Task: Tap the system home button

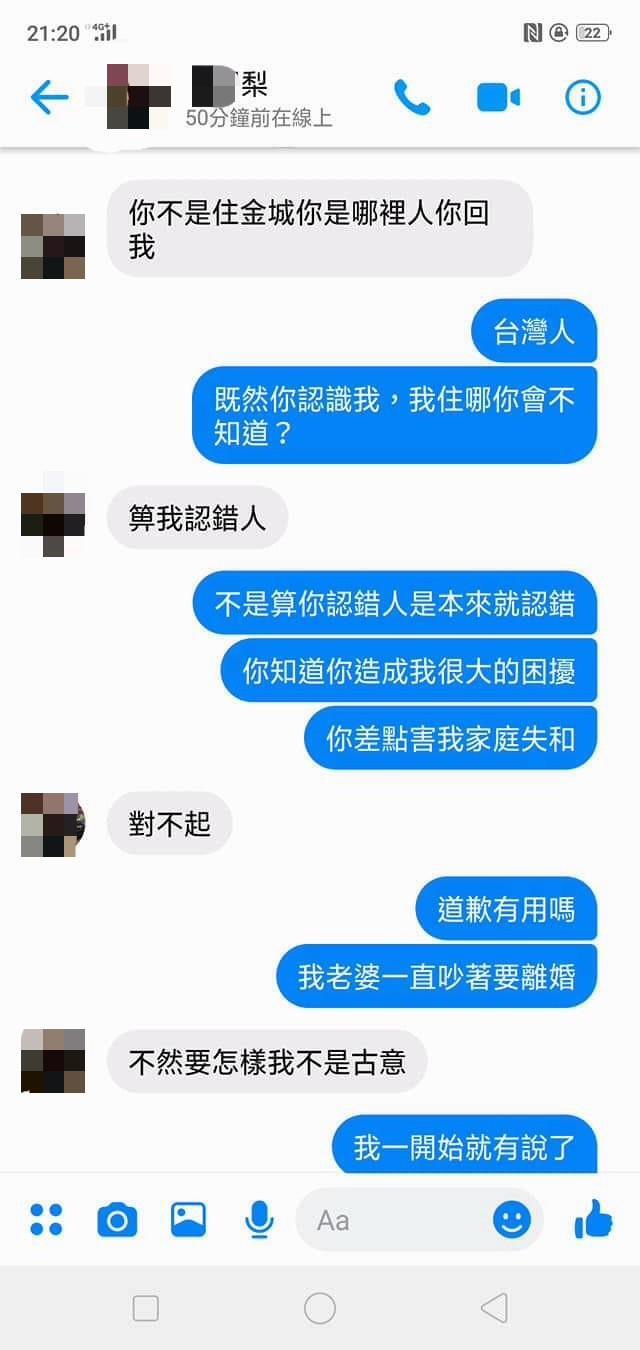Action: click(320, 1307)
